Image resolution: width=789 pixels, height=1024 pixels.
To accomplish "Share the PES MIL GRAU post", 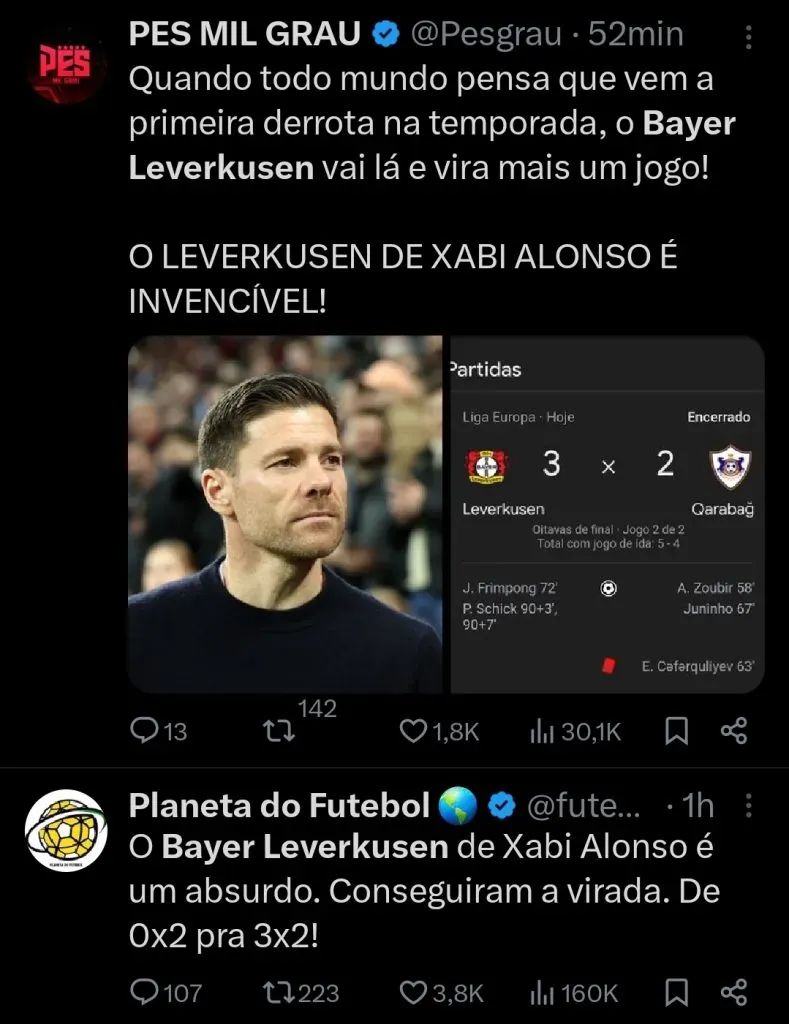I will tap(734, 732).
